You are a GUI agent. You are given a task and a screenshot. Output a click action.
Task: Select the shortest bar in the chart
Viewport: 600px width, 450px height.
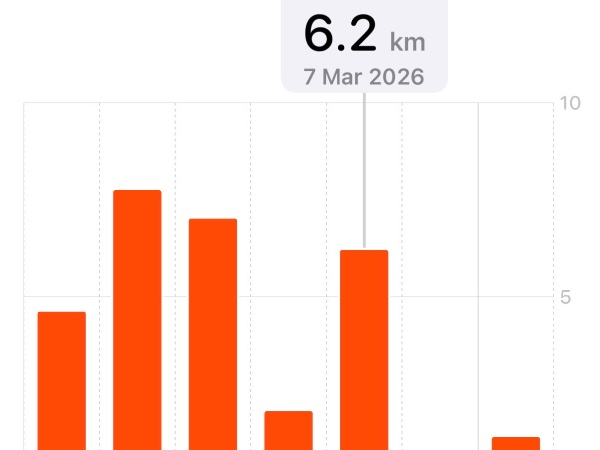pyautogui.click(x=516, y=443)
